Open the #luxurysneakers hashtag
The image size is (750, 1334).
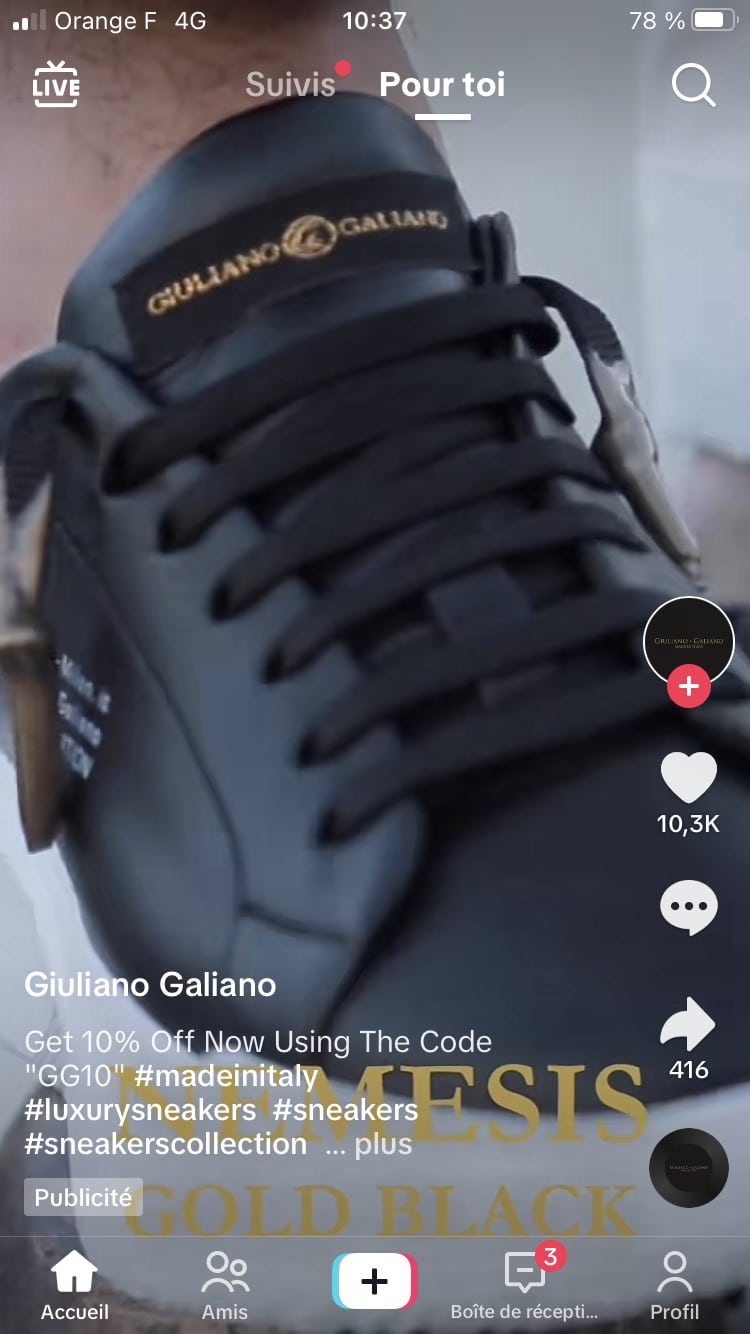coord(140,1110)
